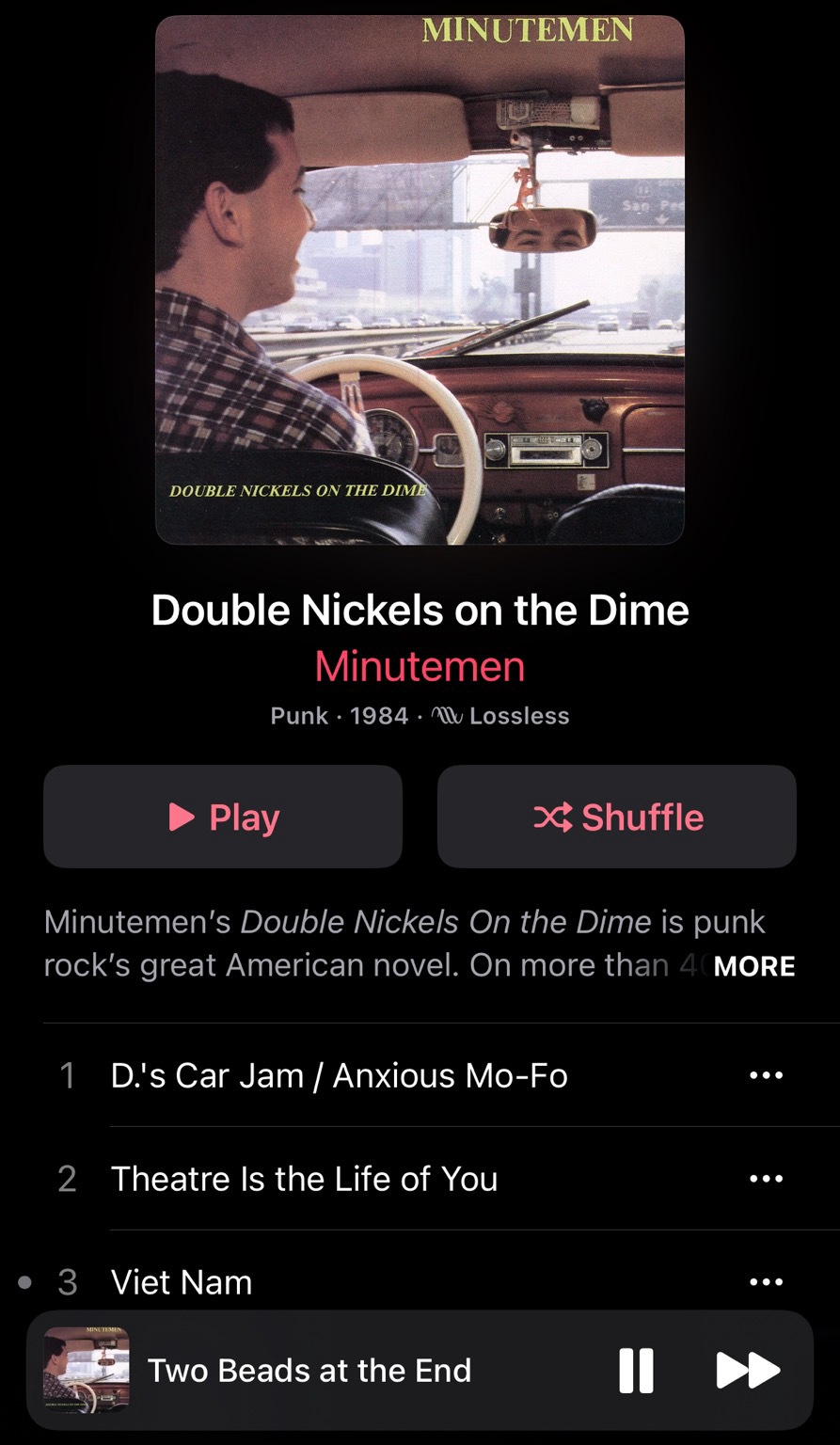The height and width of the screenshot is (1445, 840).
Task: Open the Minutemen artist page
Action: click(x=420, y=666)
